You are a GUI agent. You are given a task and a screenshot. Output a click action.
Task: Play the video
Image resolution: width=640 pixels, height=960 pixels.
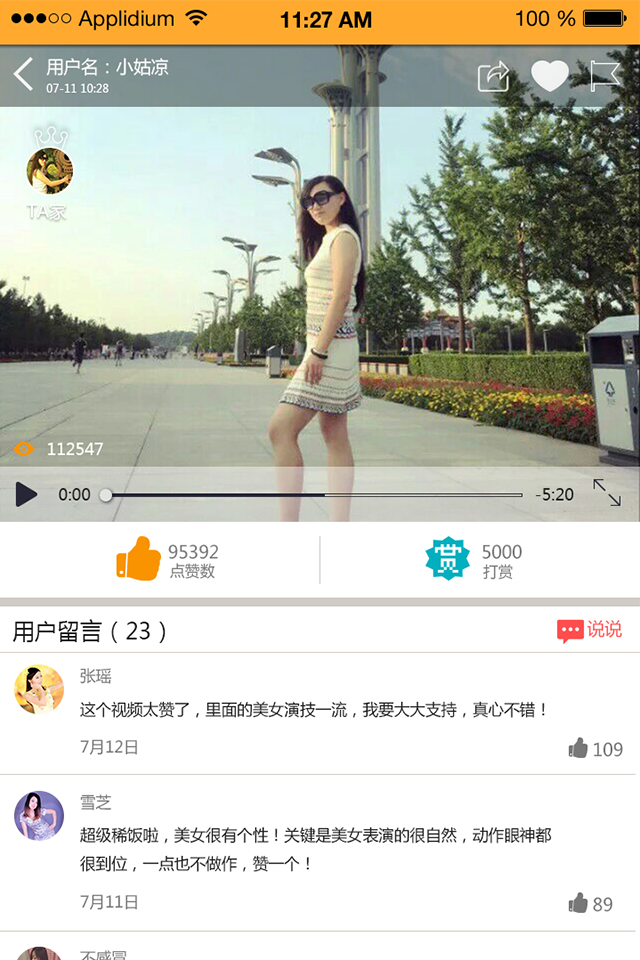[x=26, y=494]
